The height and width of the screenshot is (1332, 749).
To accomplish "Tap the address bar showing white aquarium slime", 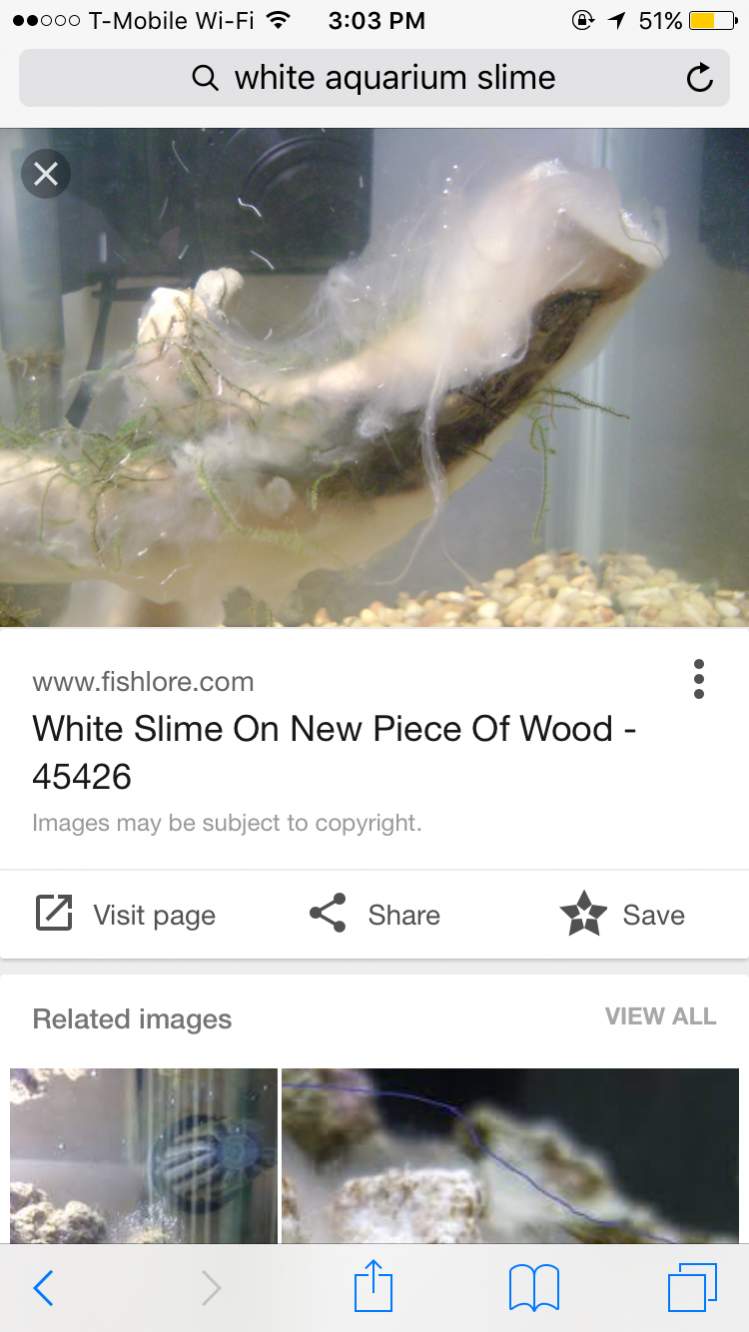I will click(x=374, y=78).
